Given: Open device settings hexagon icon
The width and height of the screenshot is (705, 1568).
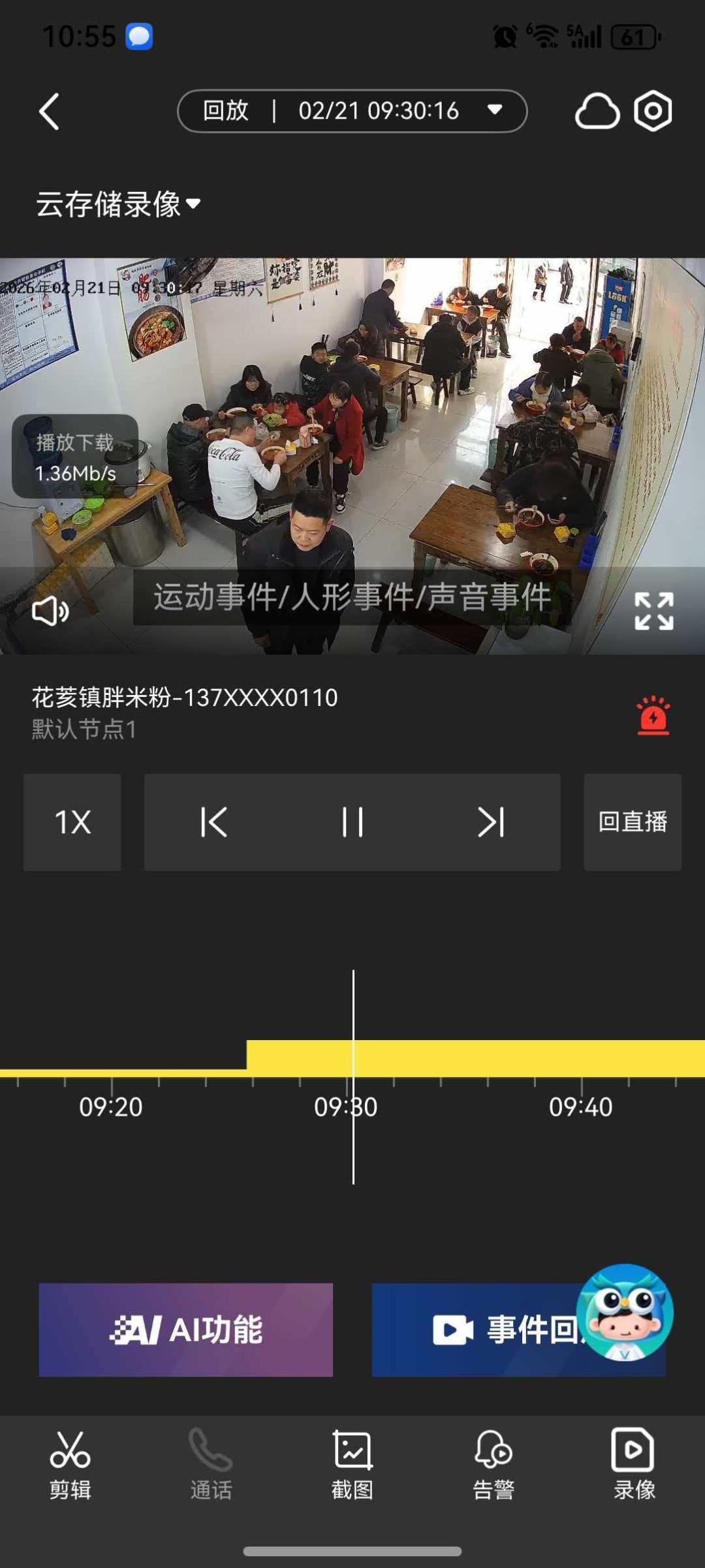Looking at the screenshot, I should tap(653, 111).
